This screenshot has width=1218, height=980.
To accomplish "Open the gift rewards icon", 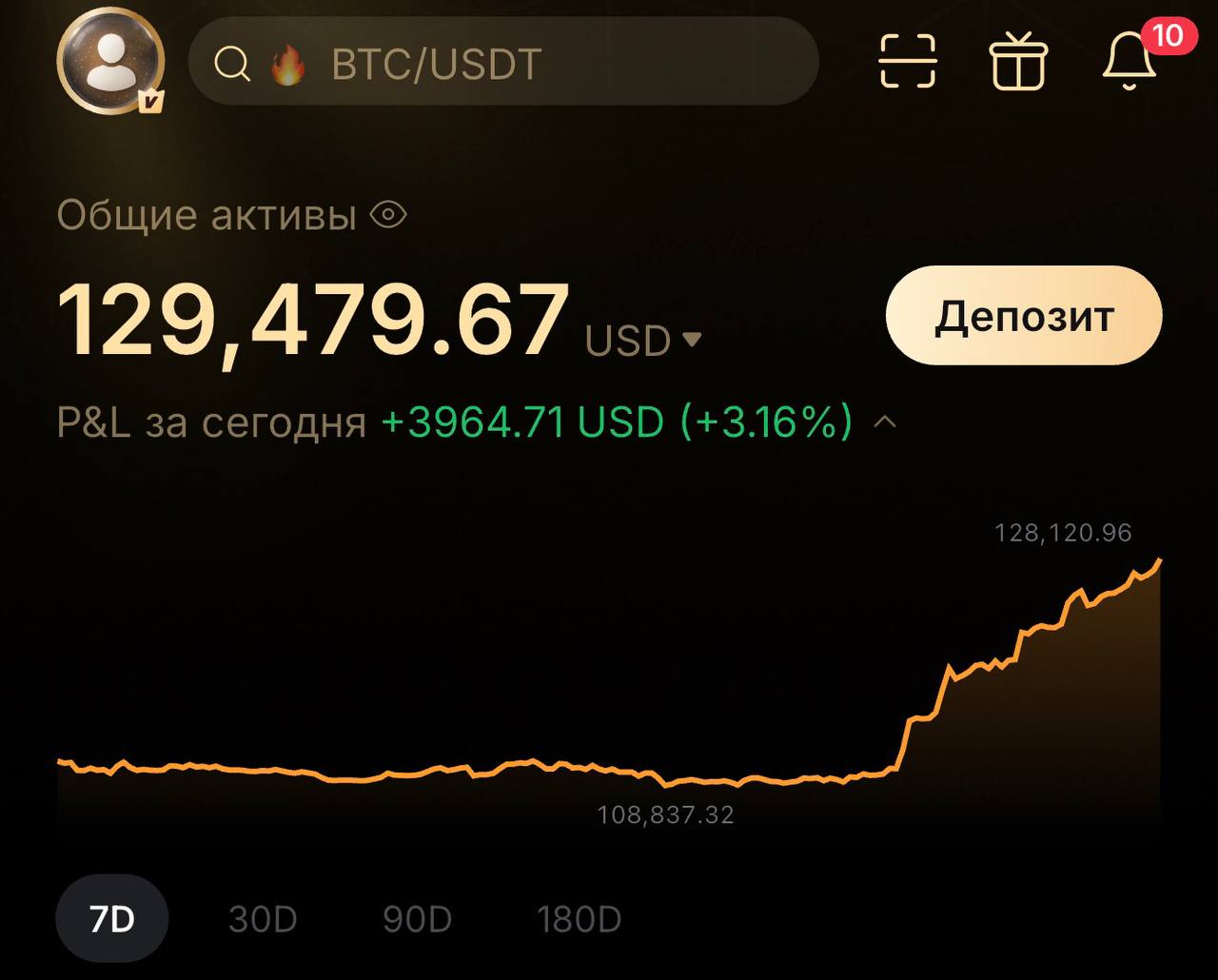I will click(x=1018, y=61).
